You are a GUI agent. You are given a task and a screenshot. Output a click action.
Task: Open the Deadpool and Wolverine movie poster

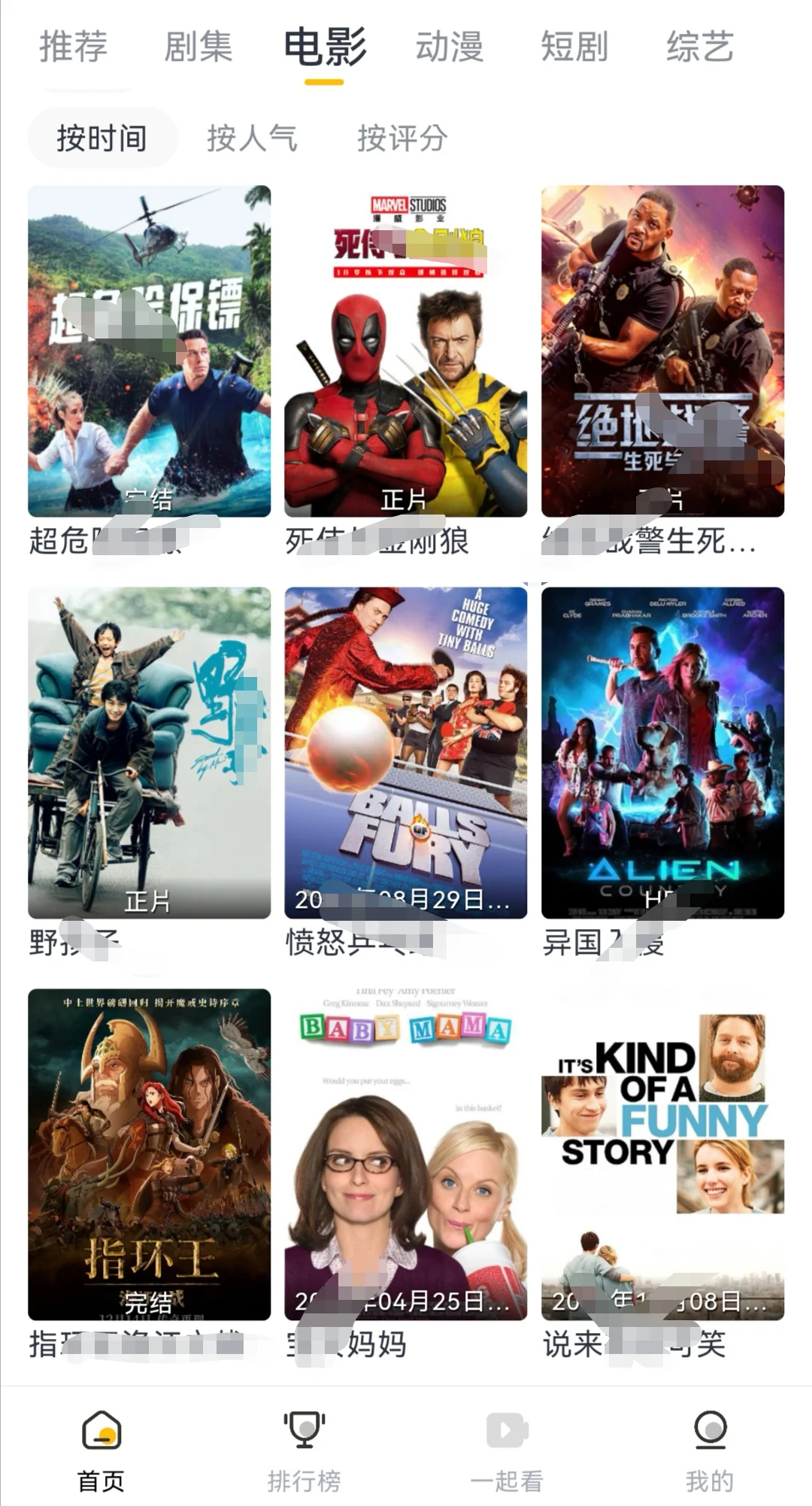405,351
